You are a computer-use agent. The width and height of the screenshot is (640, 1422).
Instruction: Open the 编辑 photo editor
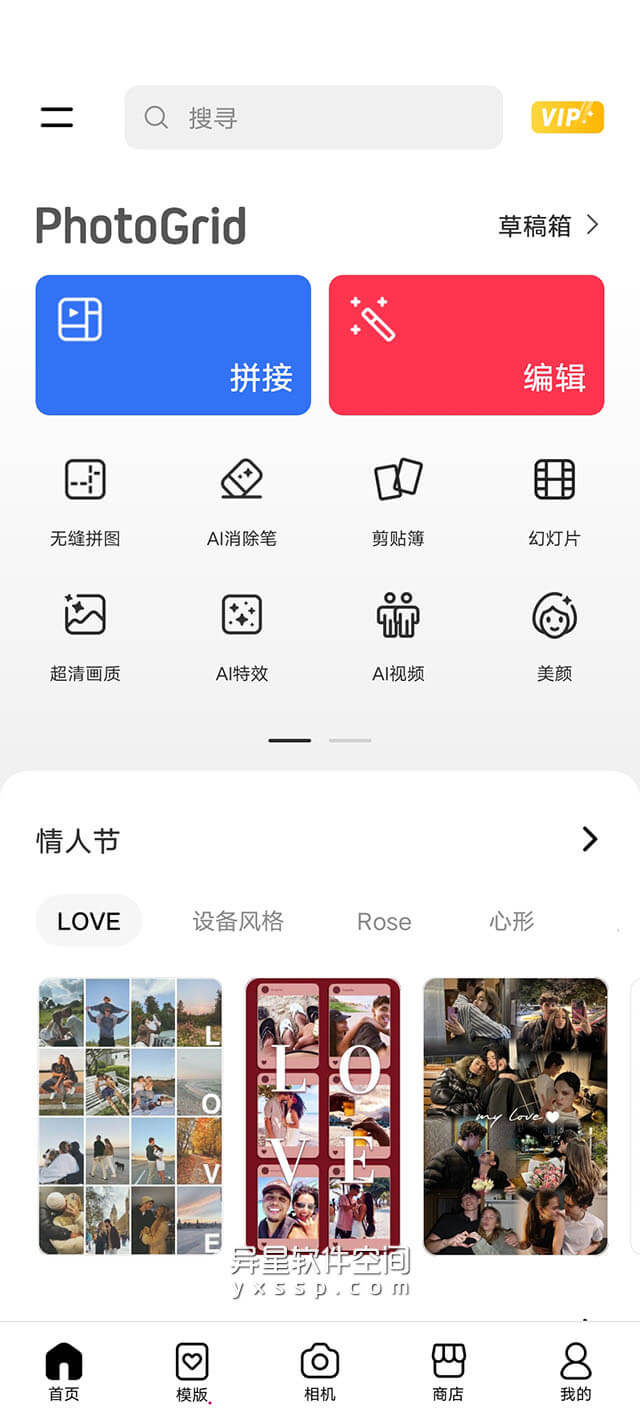pyautogui.click(x=466, y=345)
